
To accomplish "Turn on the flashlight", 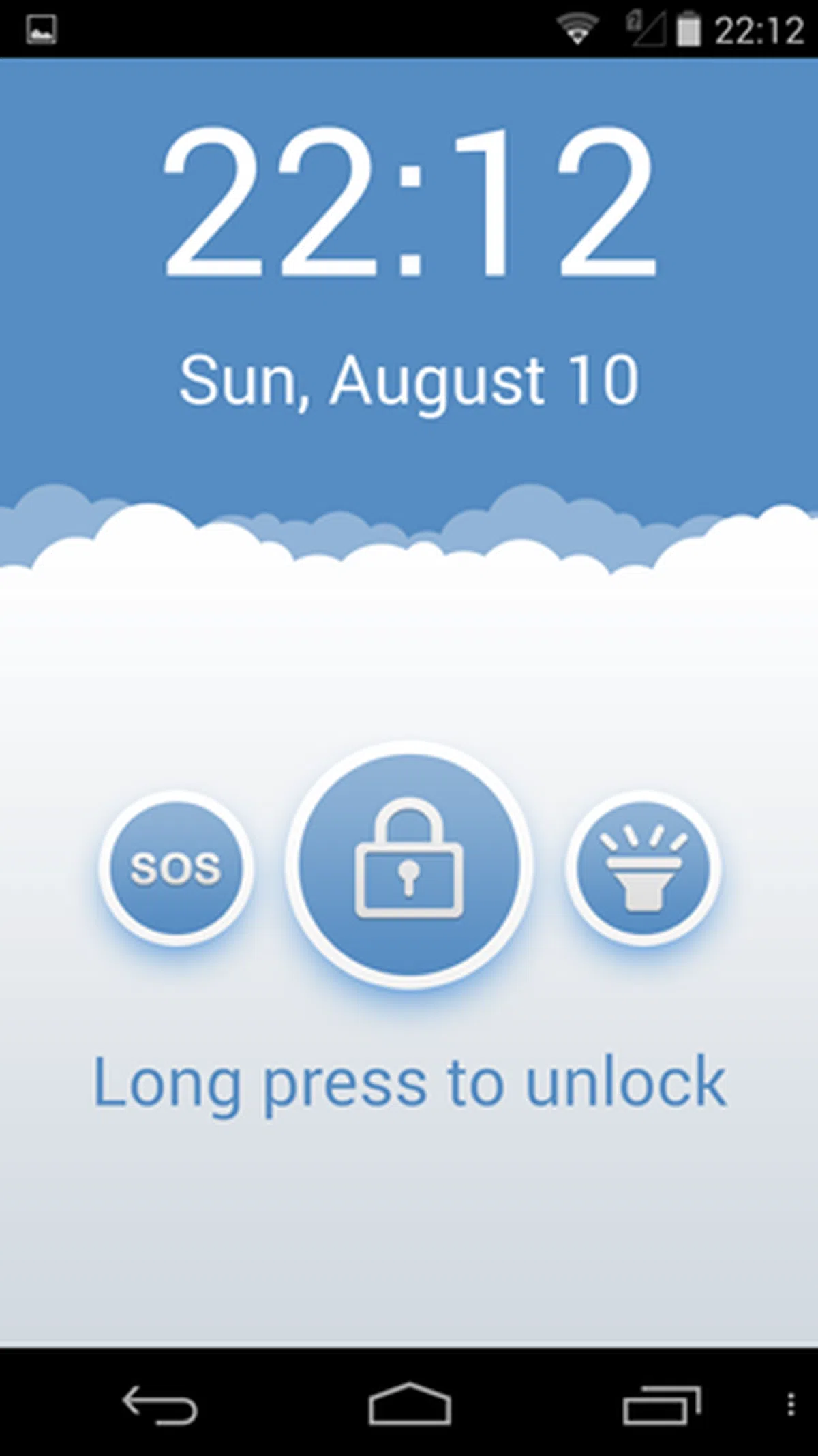I will coord(643,868).
